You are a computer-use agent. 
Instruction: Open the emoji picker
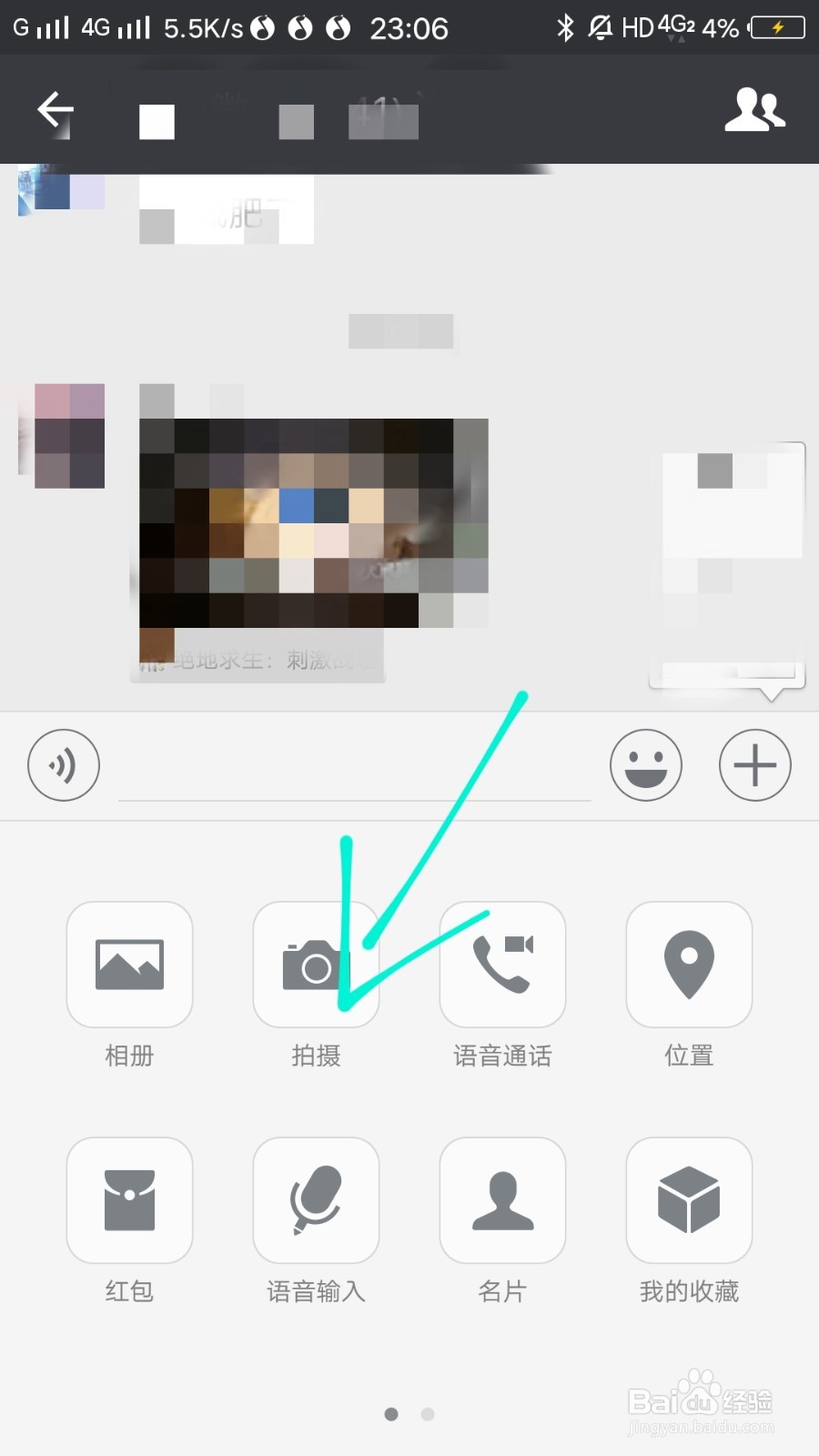646,765
